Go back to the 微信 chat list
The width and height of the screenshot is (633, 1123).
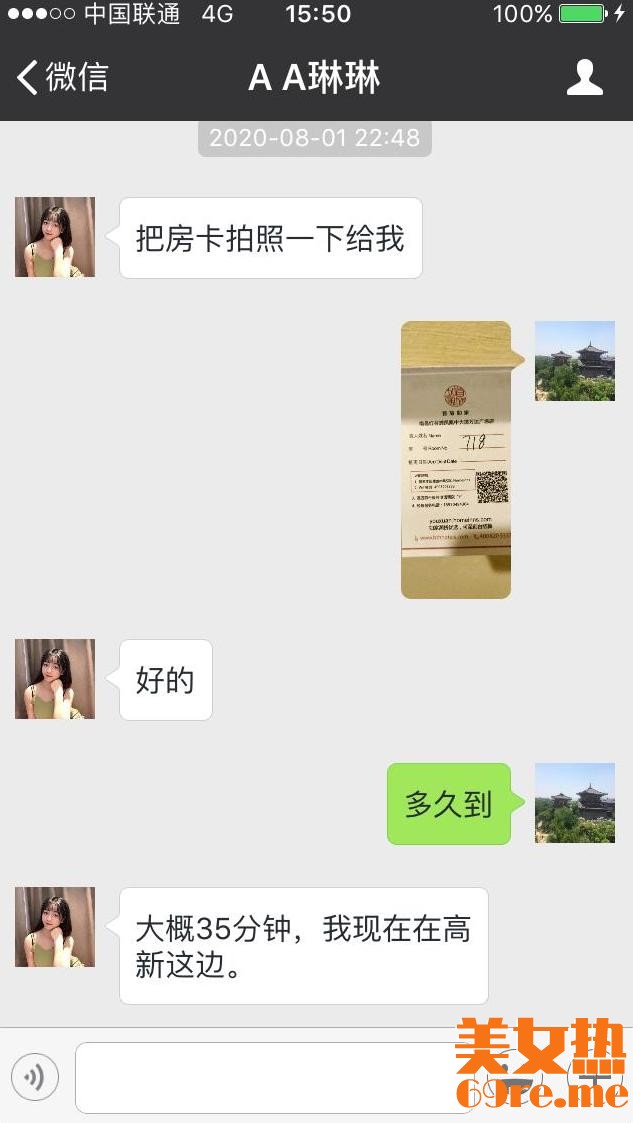click(x=62, y=77)
